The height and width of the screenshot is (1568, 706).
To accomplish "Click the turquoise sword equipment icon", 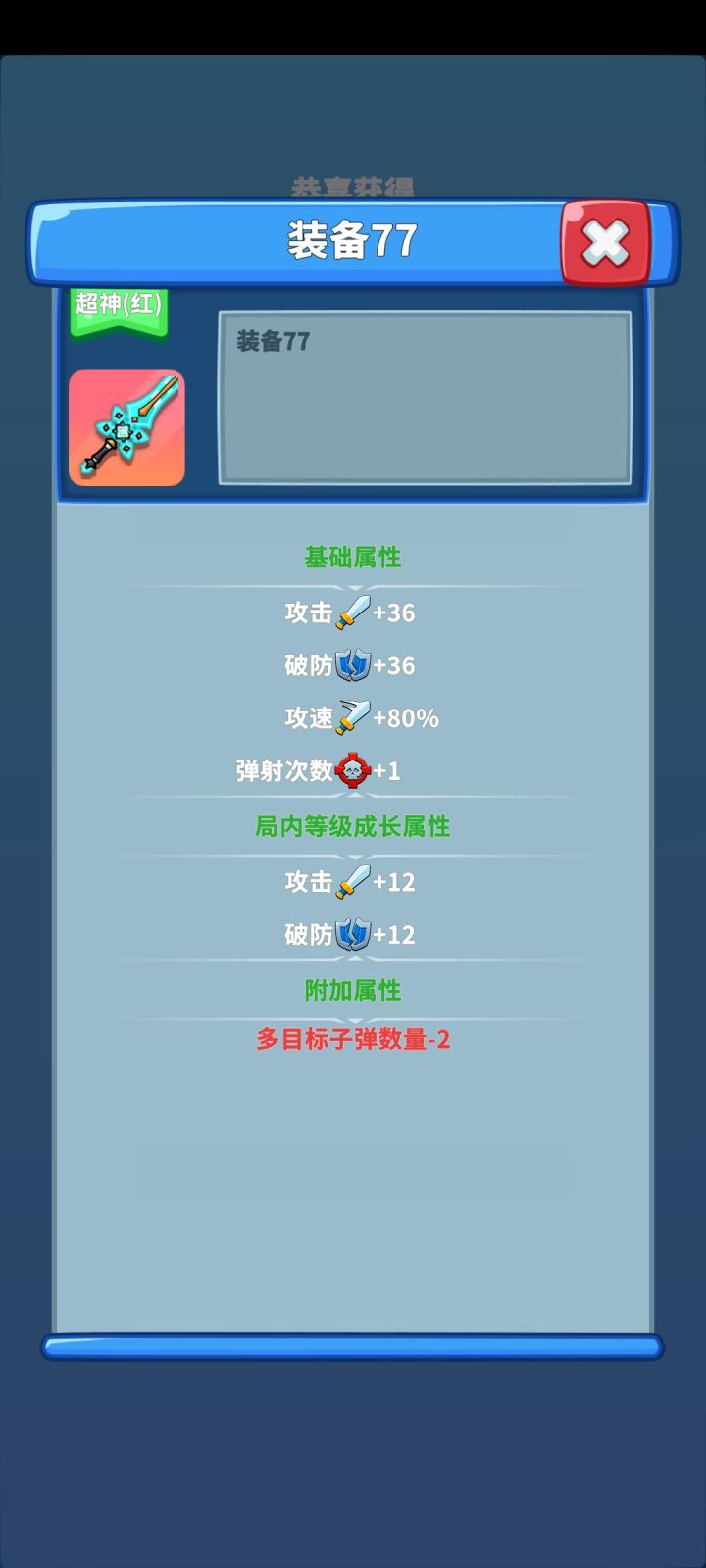I will pyautogui.click(x=125, y=428).
